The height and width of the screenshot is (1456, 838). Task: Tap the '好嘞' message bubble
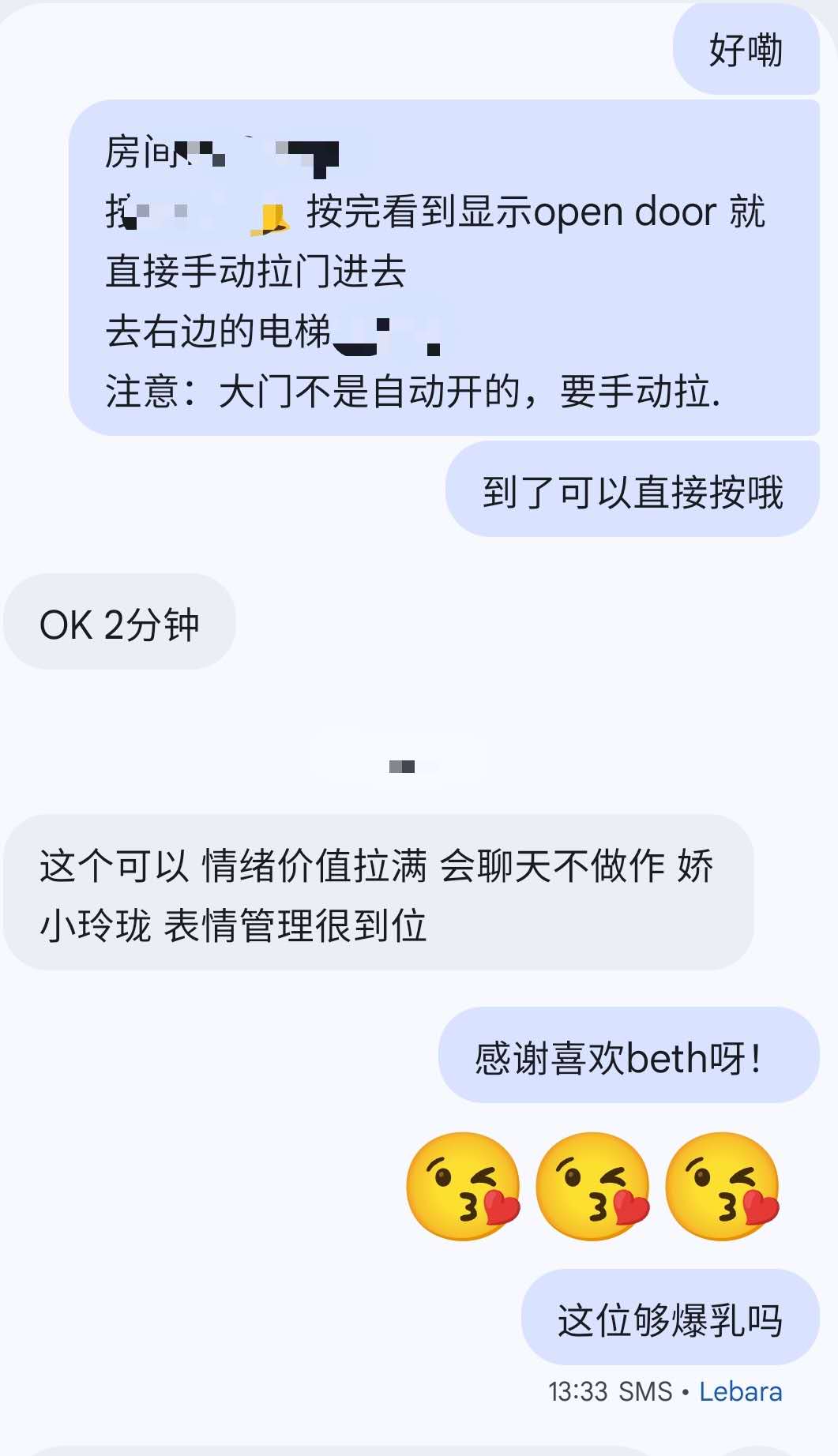tap(746, 51)
